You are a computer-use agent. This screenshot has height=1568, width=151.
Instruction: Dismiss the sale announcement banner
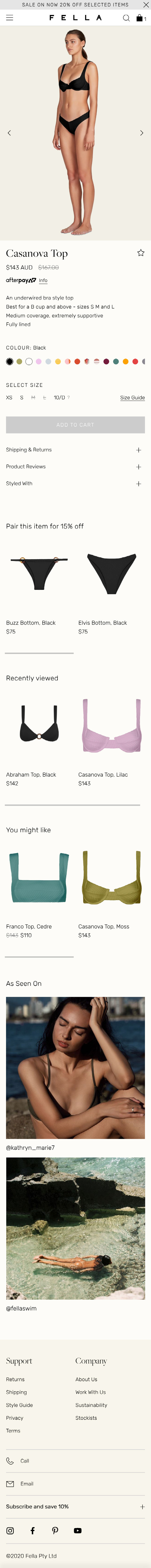pyautogui.click(x=145, y=5)
